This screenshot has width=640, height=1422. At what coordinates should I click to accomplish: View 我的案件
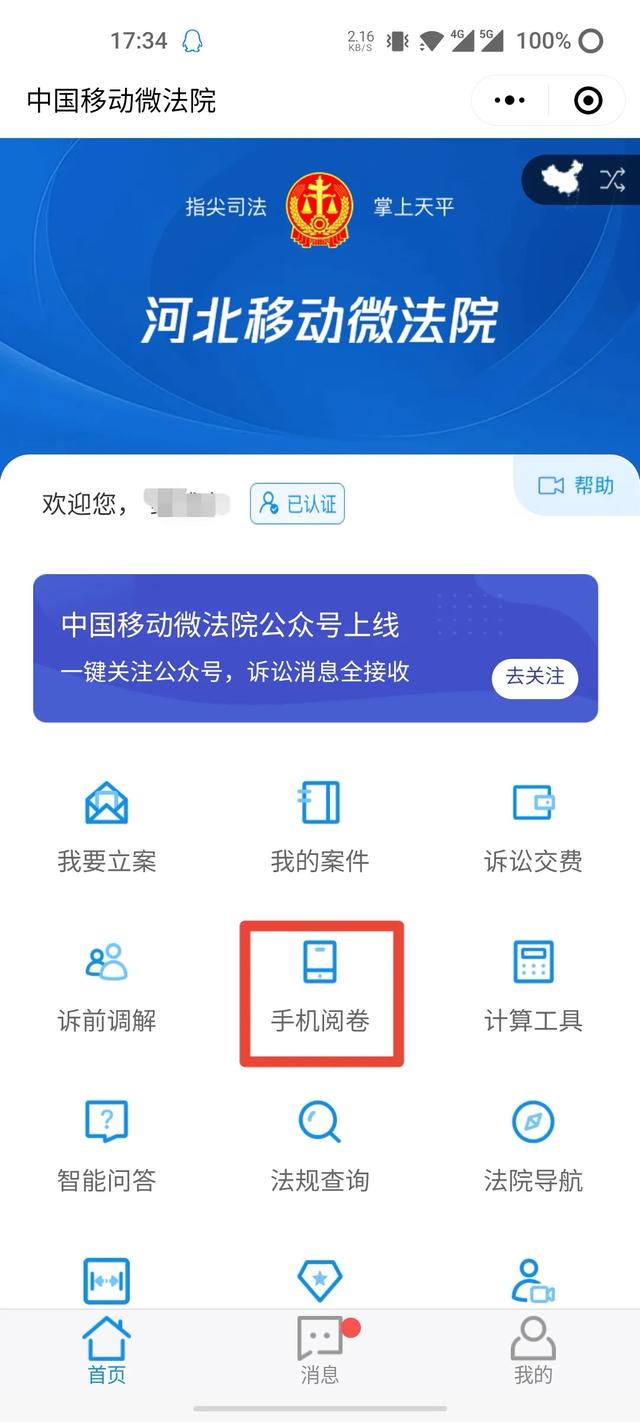coord(320,828)
